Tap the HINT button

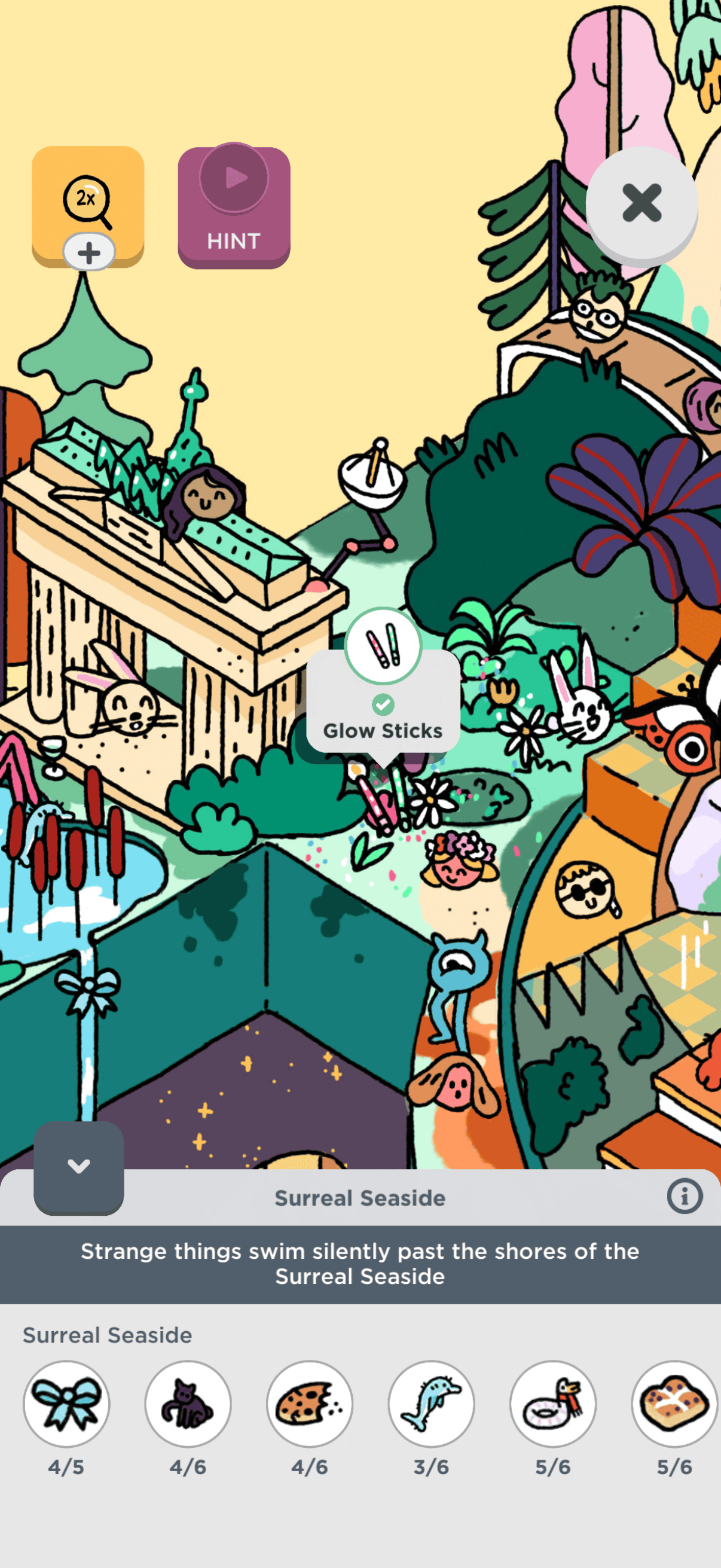234,207
